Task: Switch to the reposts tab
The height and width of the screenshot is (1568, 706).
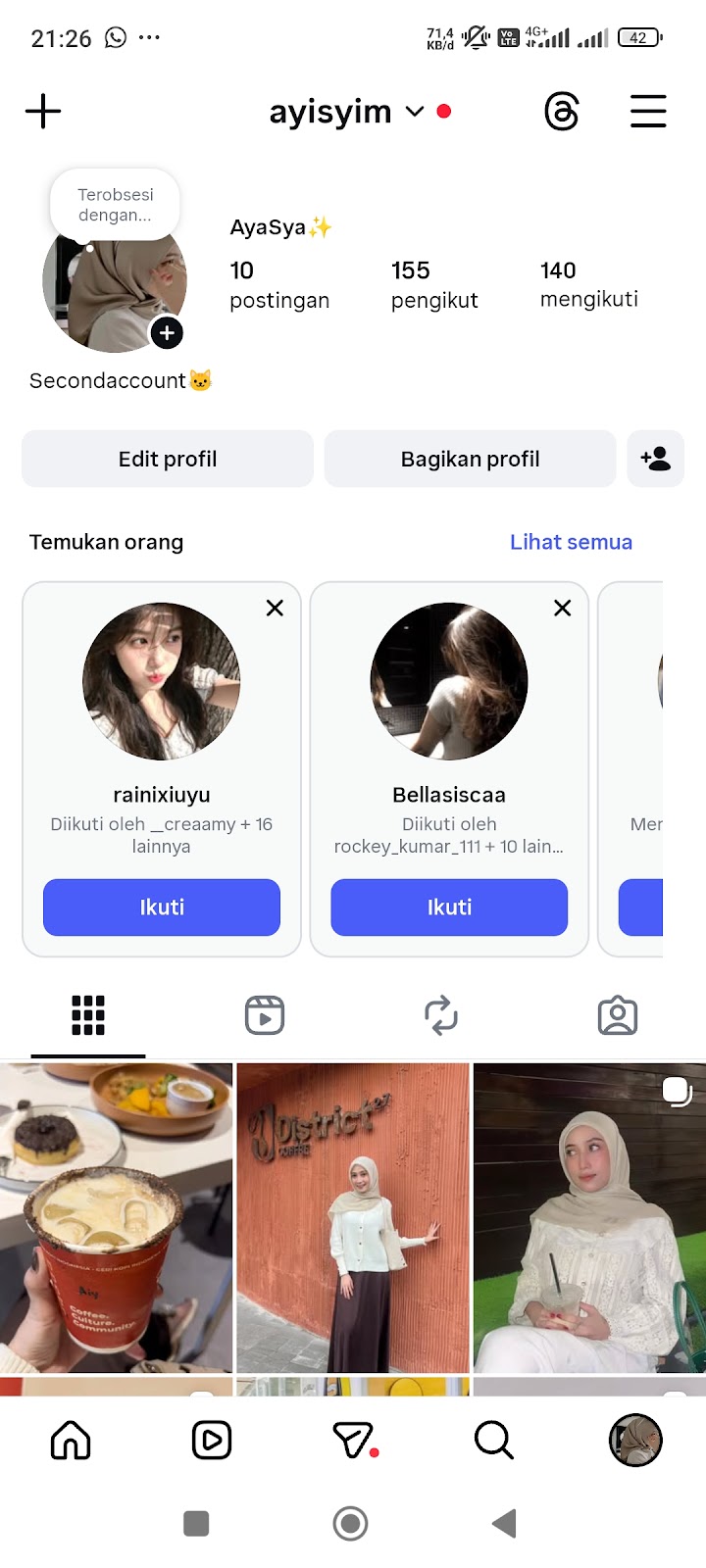Action: coord(441,1015)
